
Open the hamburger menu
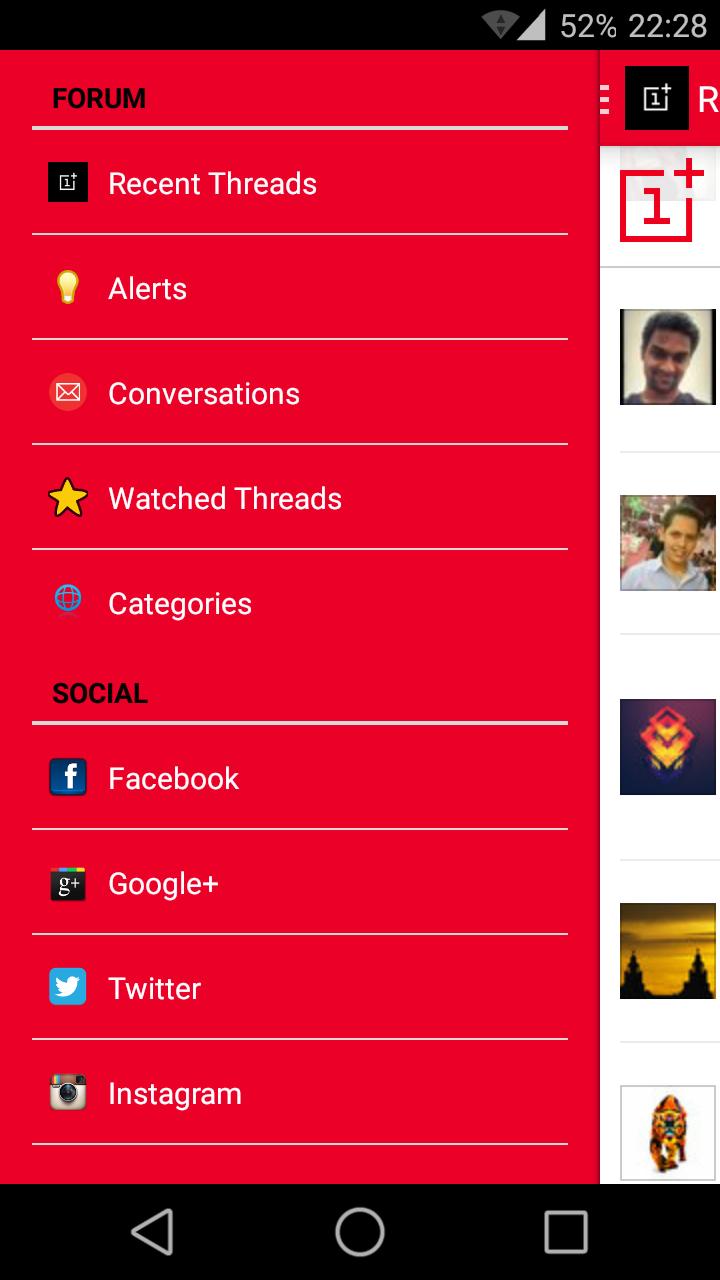(604, 98)
